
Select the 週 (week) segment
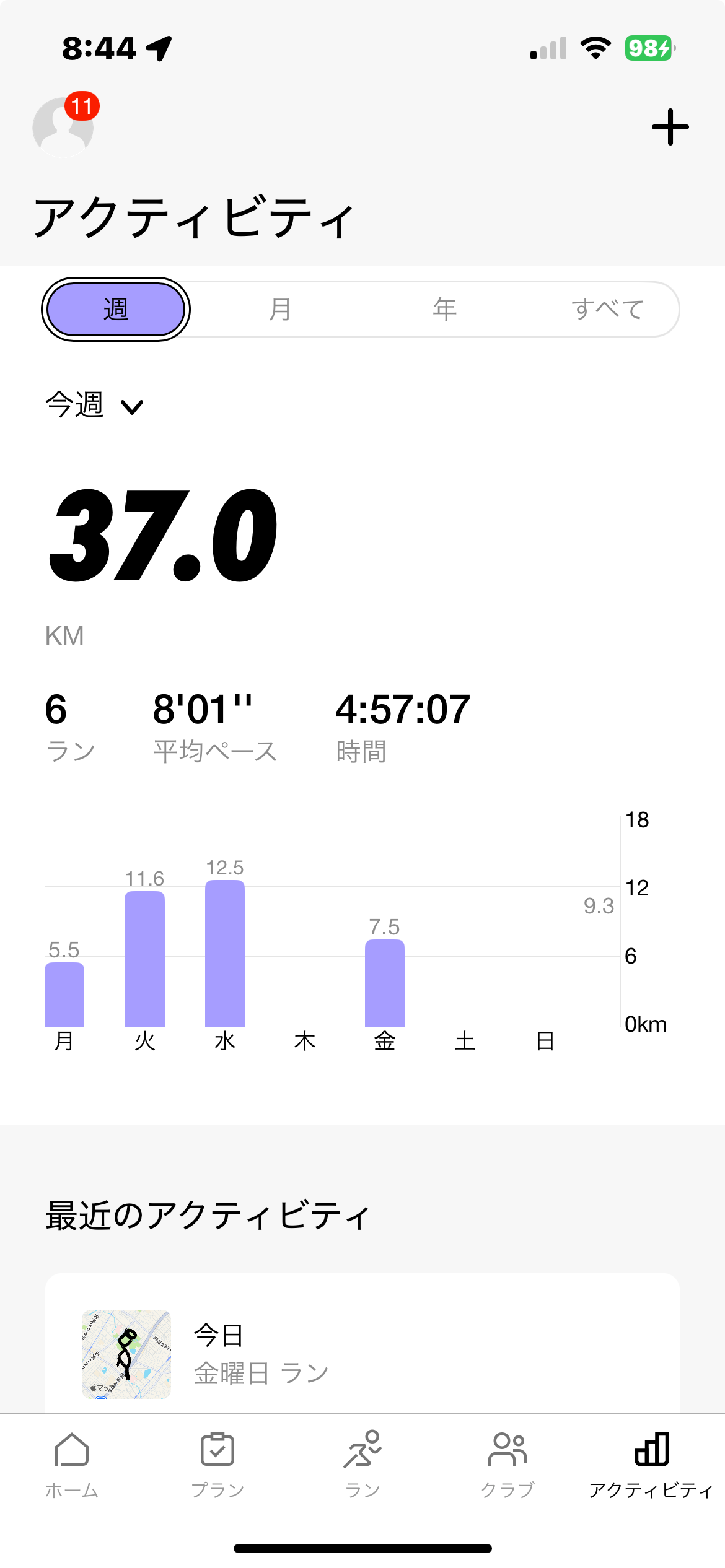coord(116,309)
